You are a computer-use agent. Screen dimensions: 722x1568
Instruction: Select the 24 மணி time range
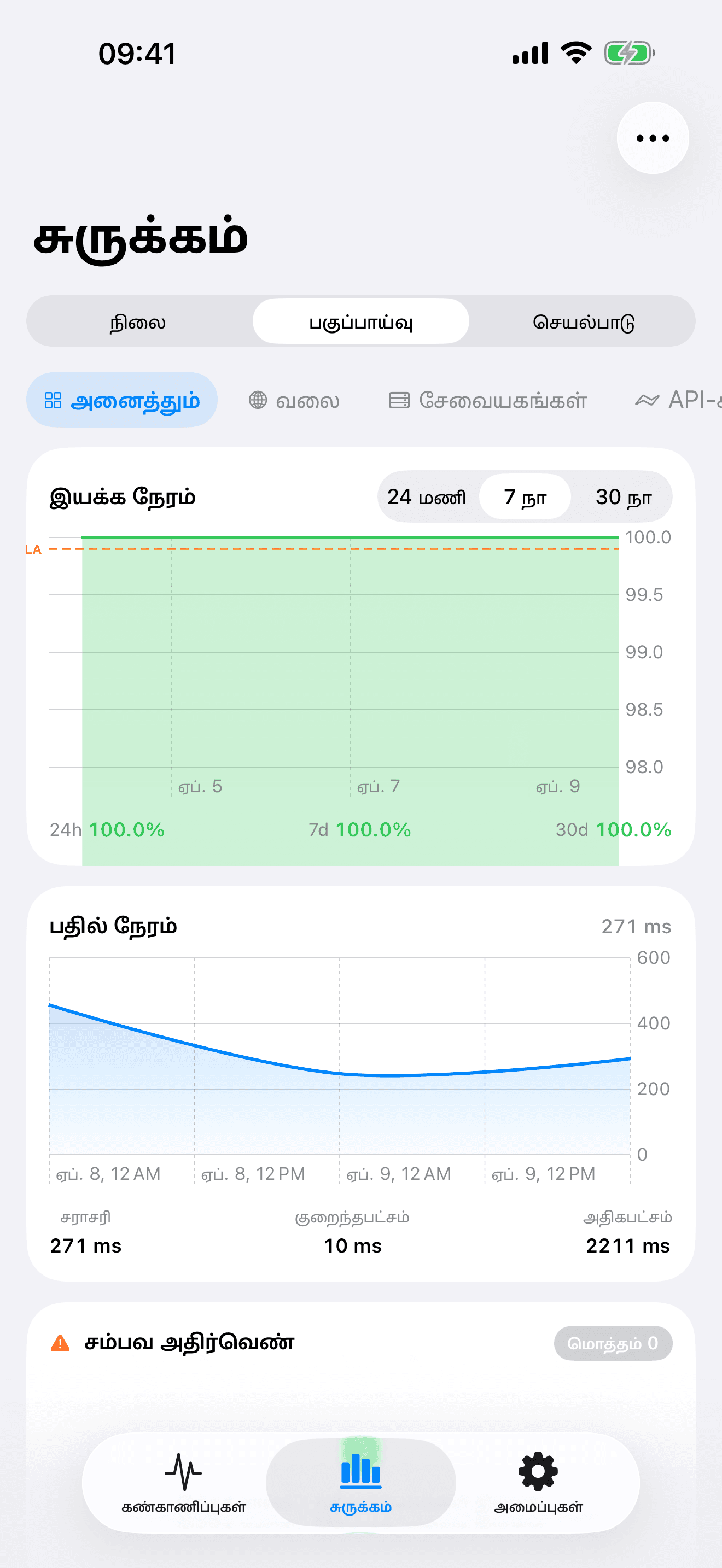click(427, 496)
